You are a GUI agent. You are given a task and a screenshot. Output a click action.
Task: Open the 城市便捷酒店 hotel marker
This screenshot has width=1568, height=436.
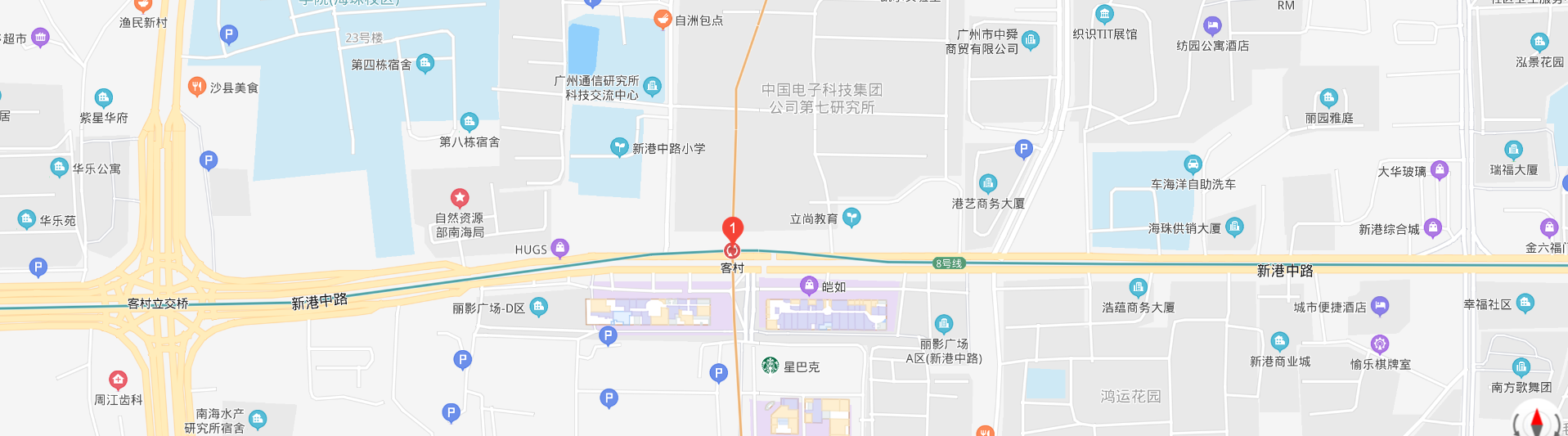(1380, 307)
